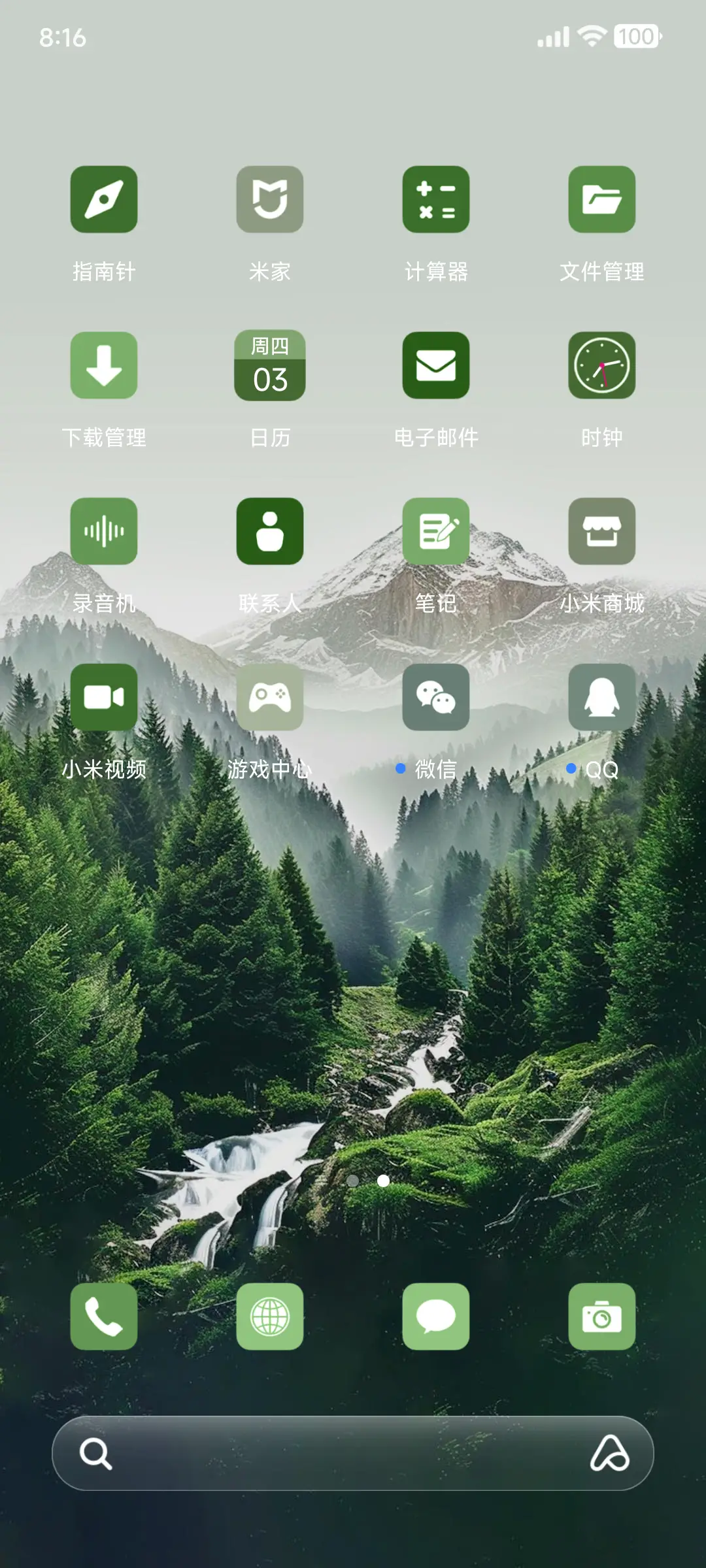Open the 笔记 notes app
The height and width of the screenshot is (1568, 706).
tap(436, 532)
